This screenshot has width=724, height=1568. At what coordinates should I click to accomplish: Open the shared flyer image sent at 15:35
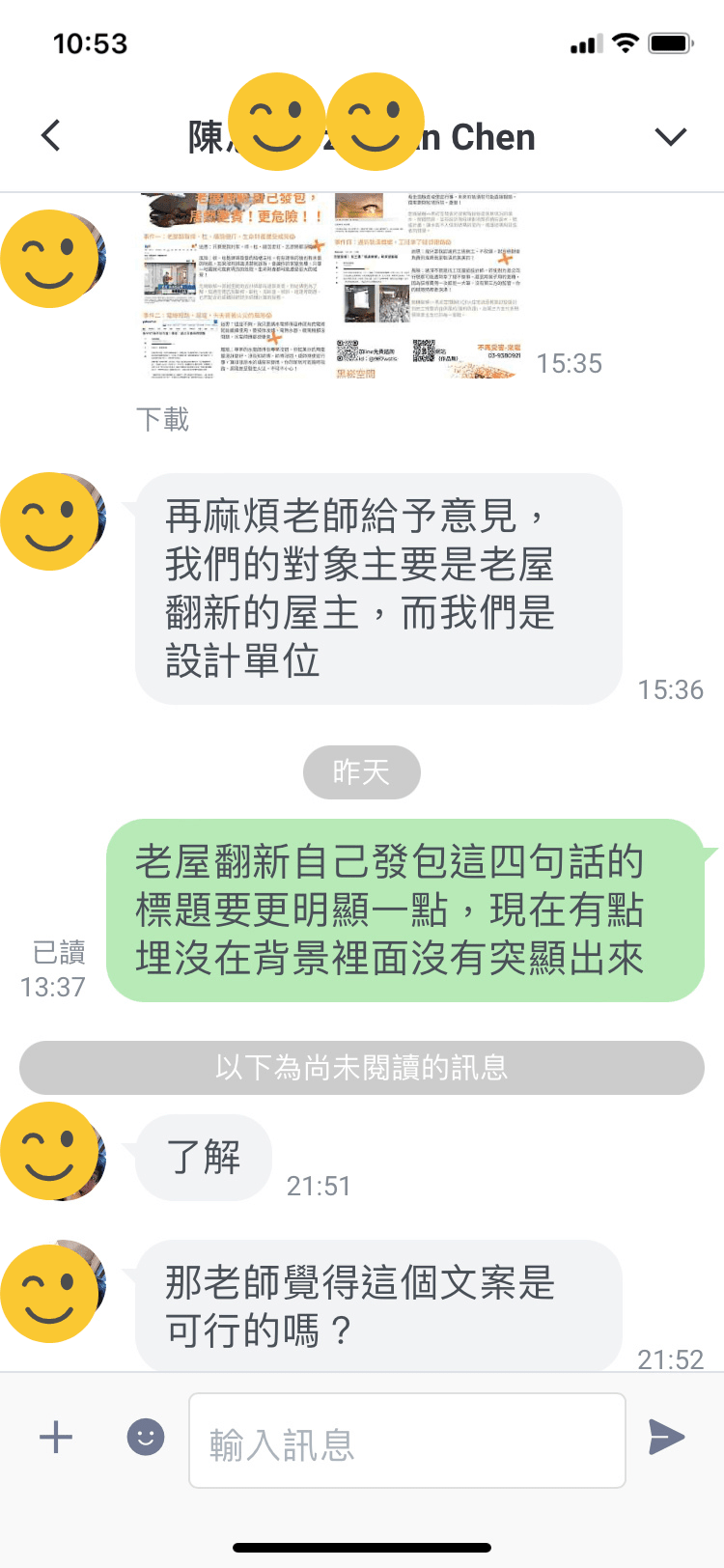331,286
